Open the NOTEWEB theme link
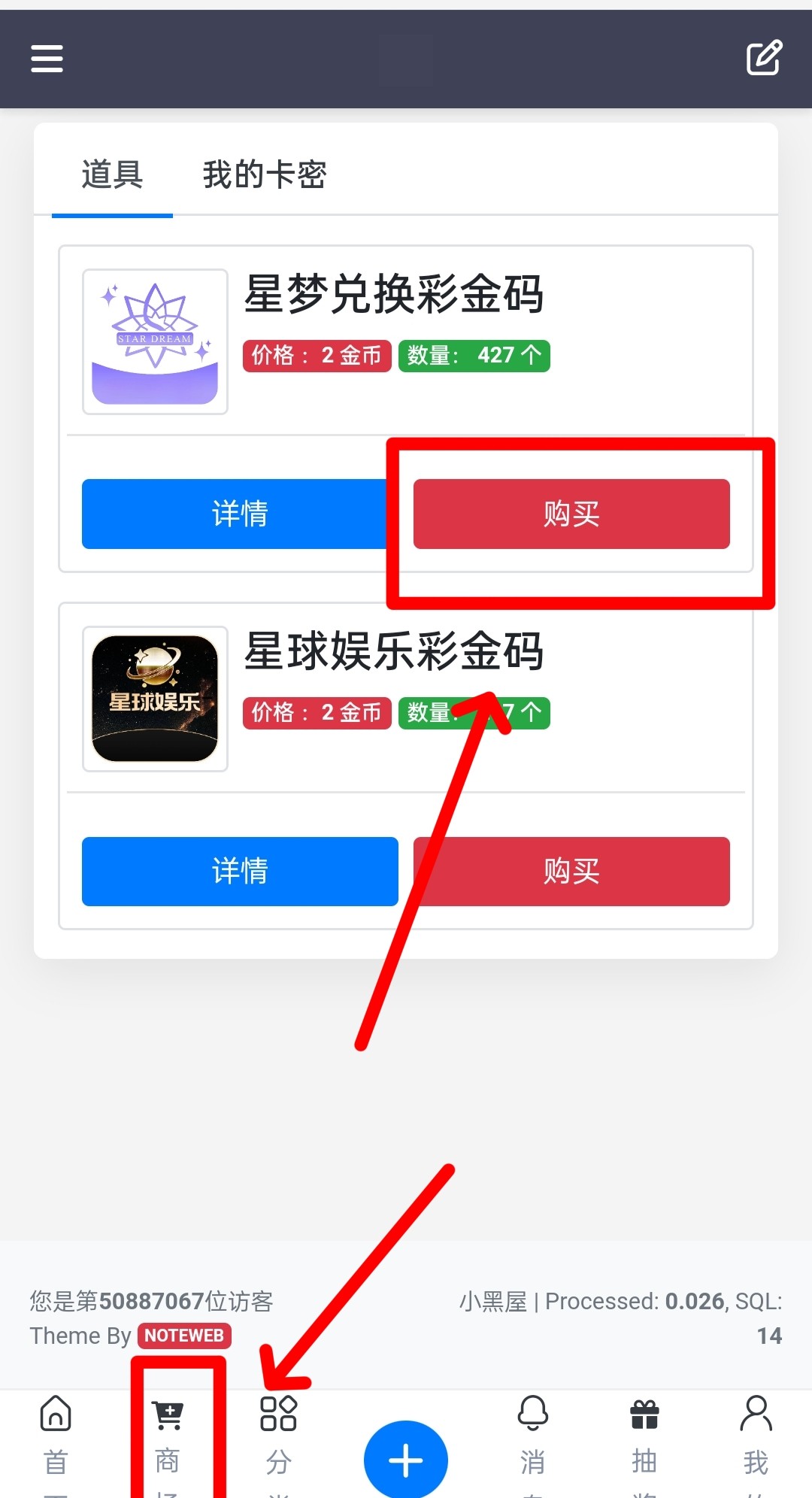 pos(184,1336)
